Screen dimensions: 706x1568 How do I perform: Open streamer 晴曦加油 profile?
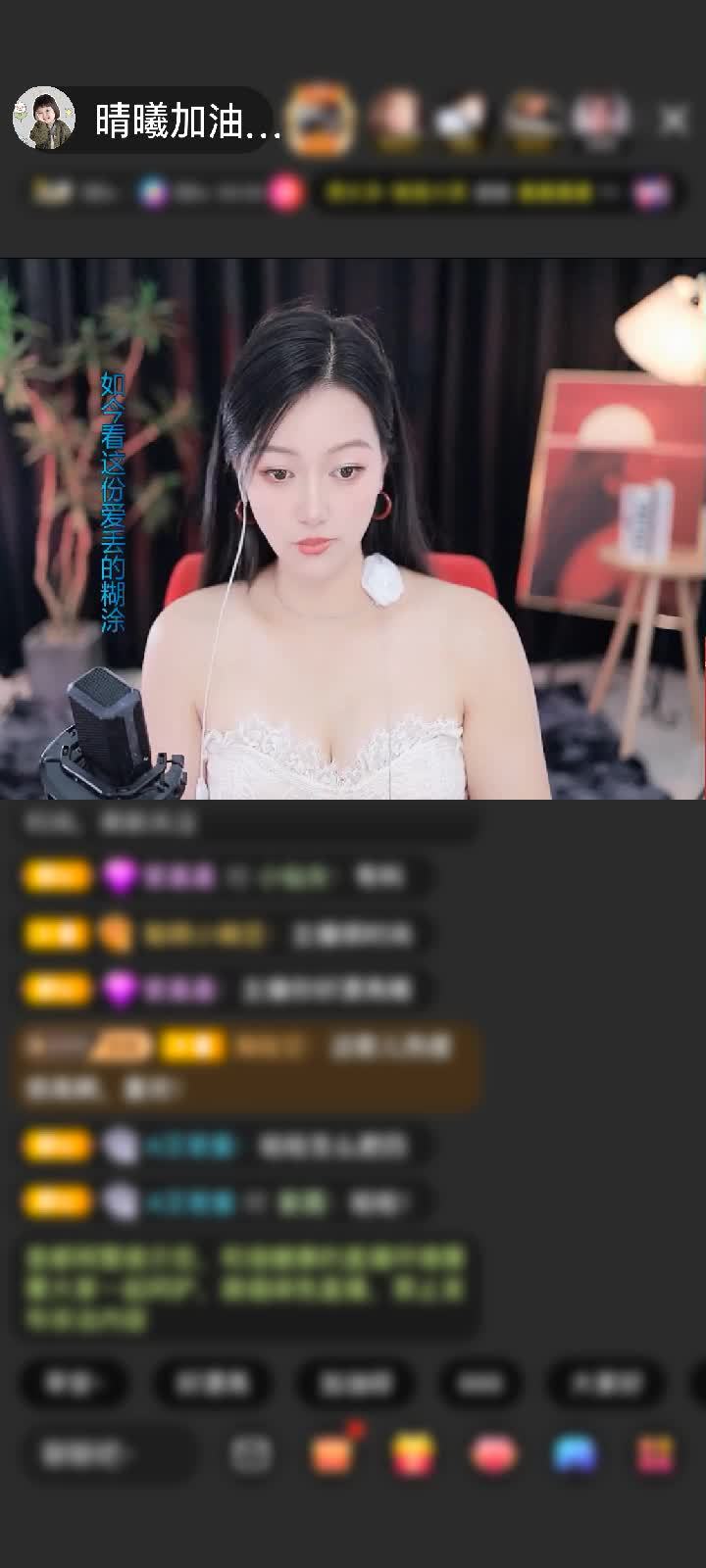click(44, 119)
